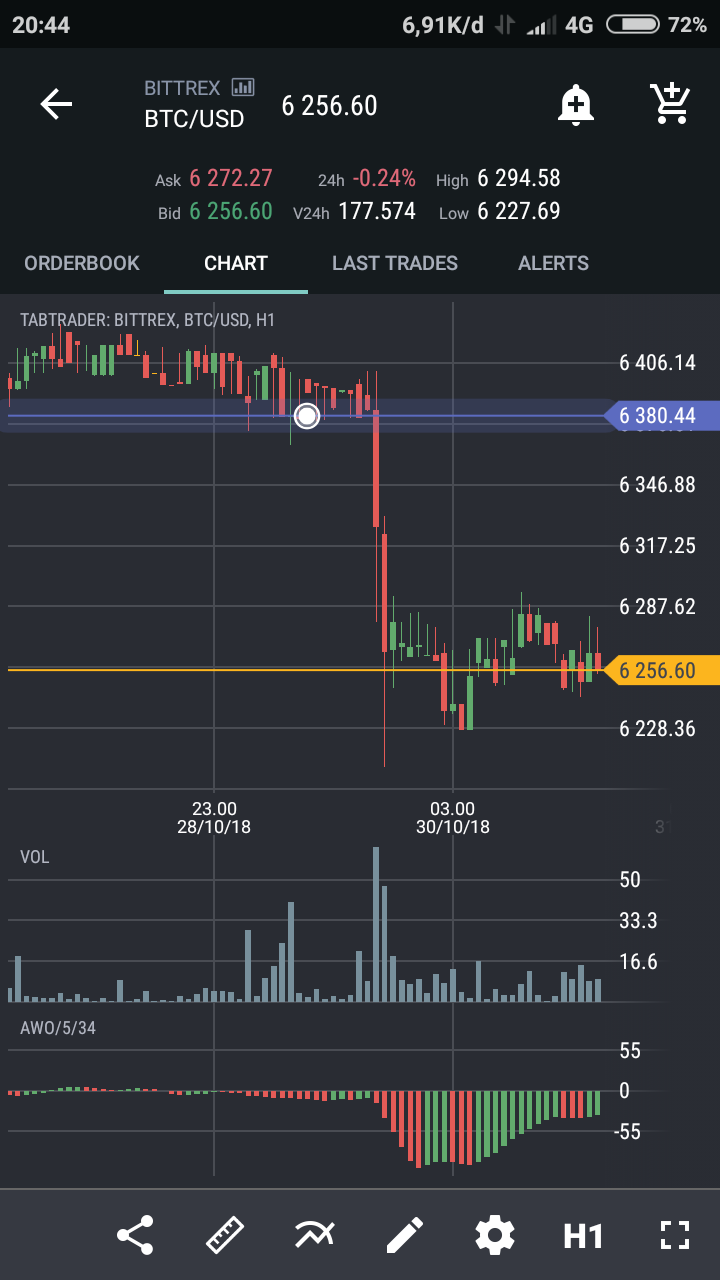The image size is (720, 1280).
Task: Select the Chart tab
Action: [x=236, y=263]
